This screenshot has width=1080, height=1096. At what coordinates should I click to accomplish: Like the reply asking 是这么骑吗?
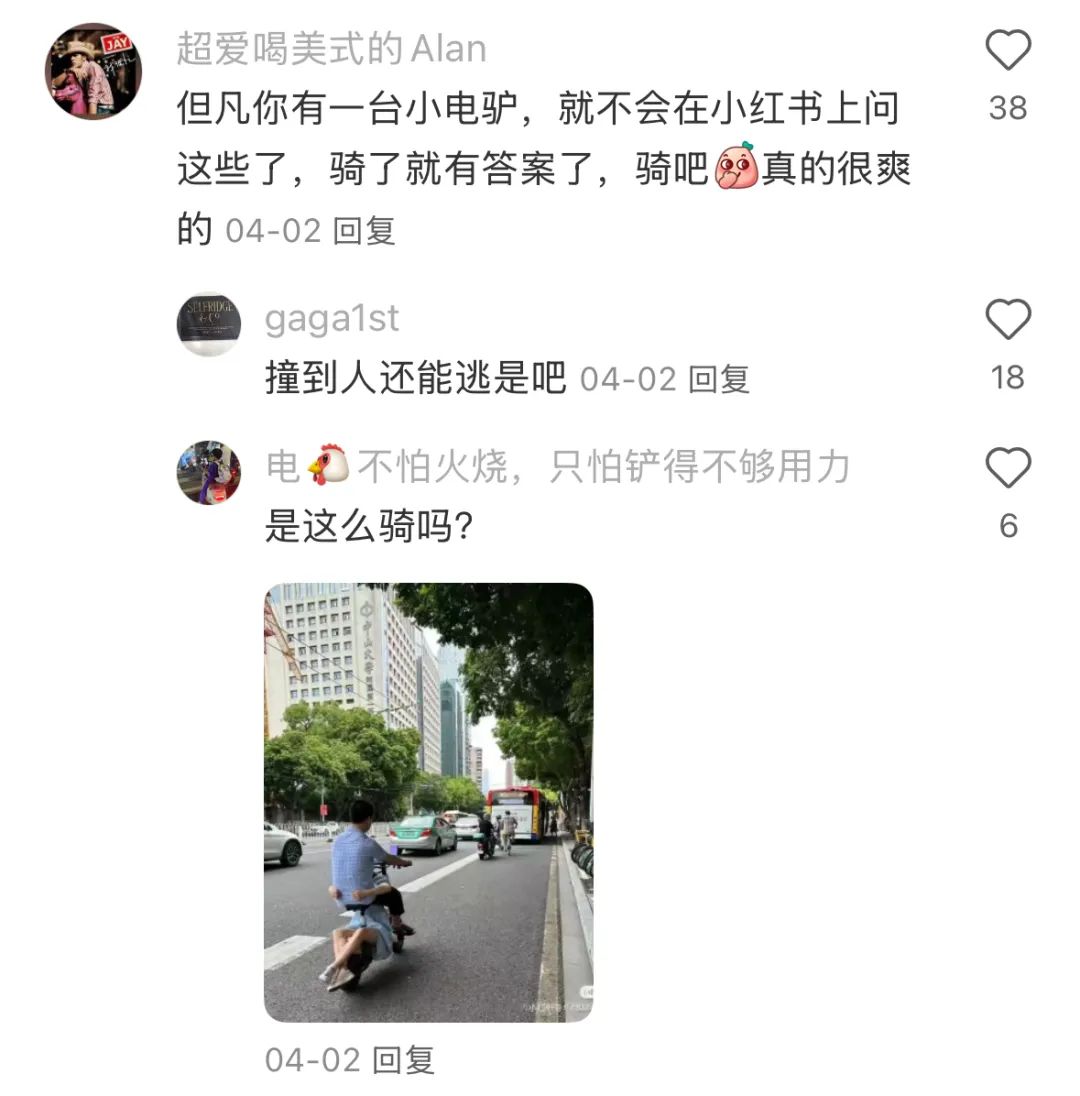(x=1007, y=469)
